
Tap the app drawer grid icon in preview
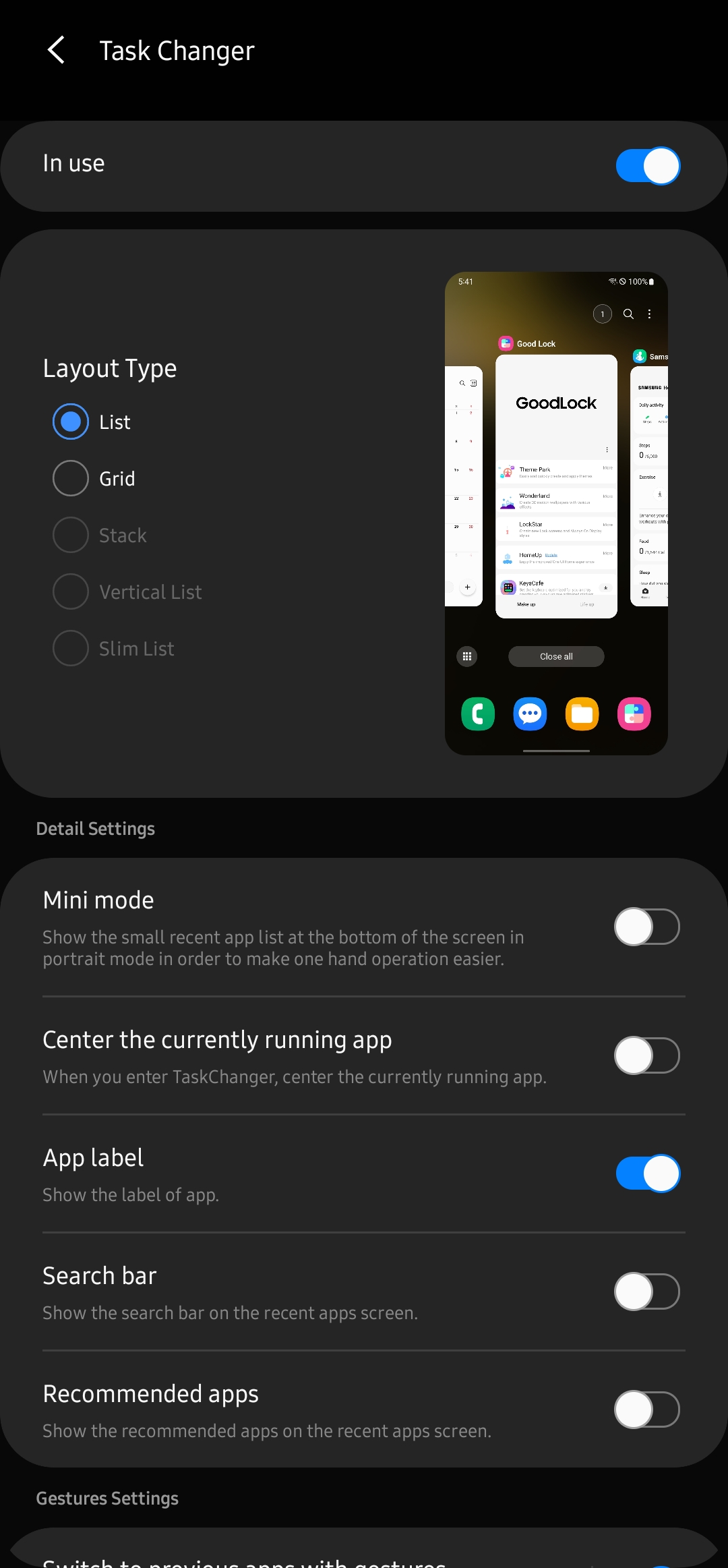[467, 656]
